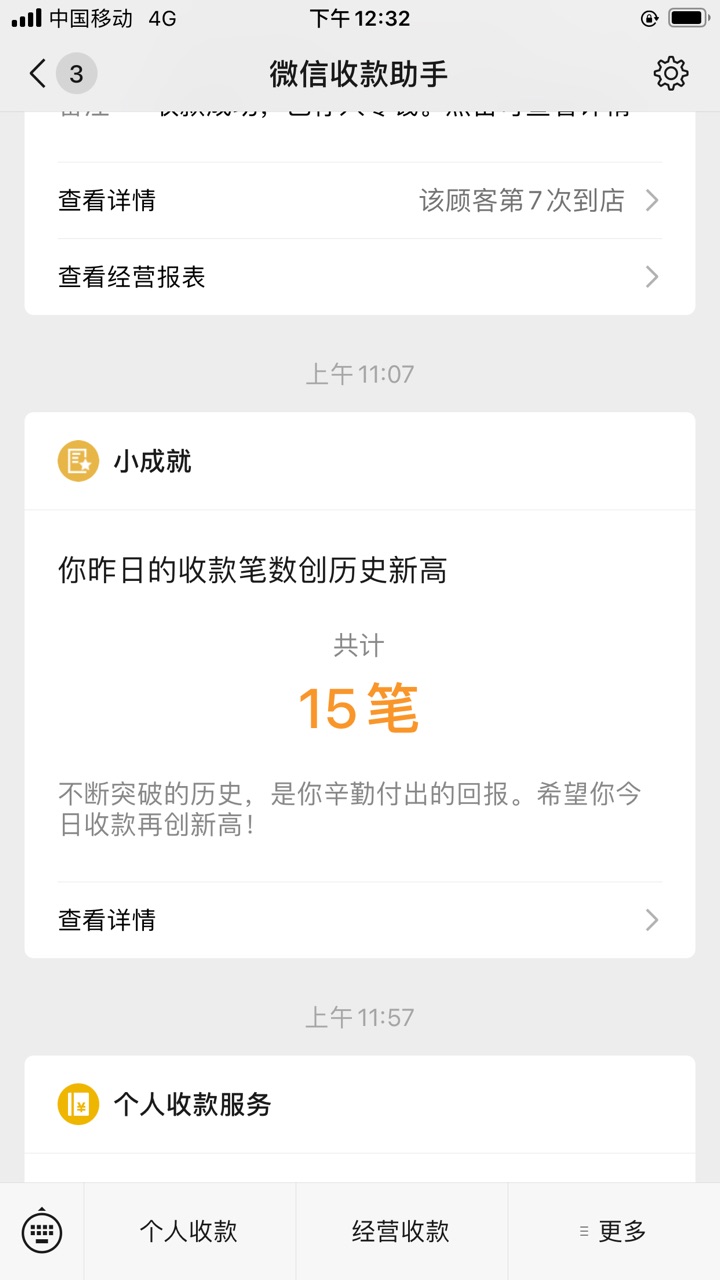This screenshot has width=720, height=1280.
Task: Open the 个人收款 menu
Action: click(x=189, y=1231)
